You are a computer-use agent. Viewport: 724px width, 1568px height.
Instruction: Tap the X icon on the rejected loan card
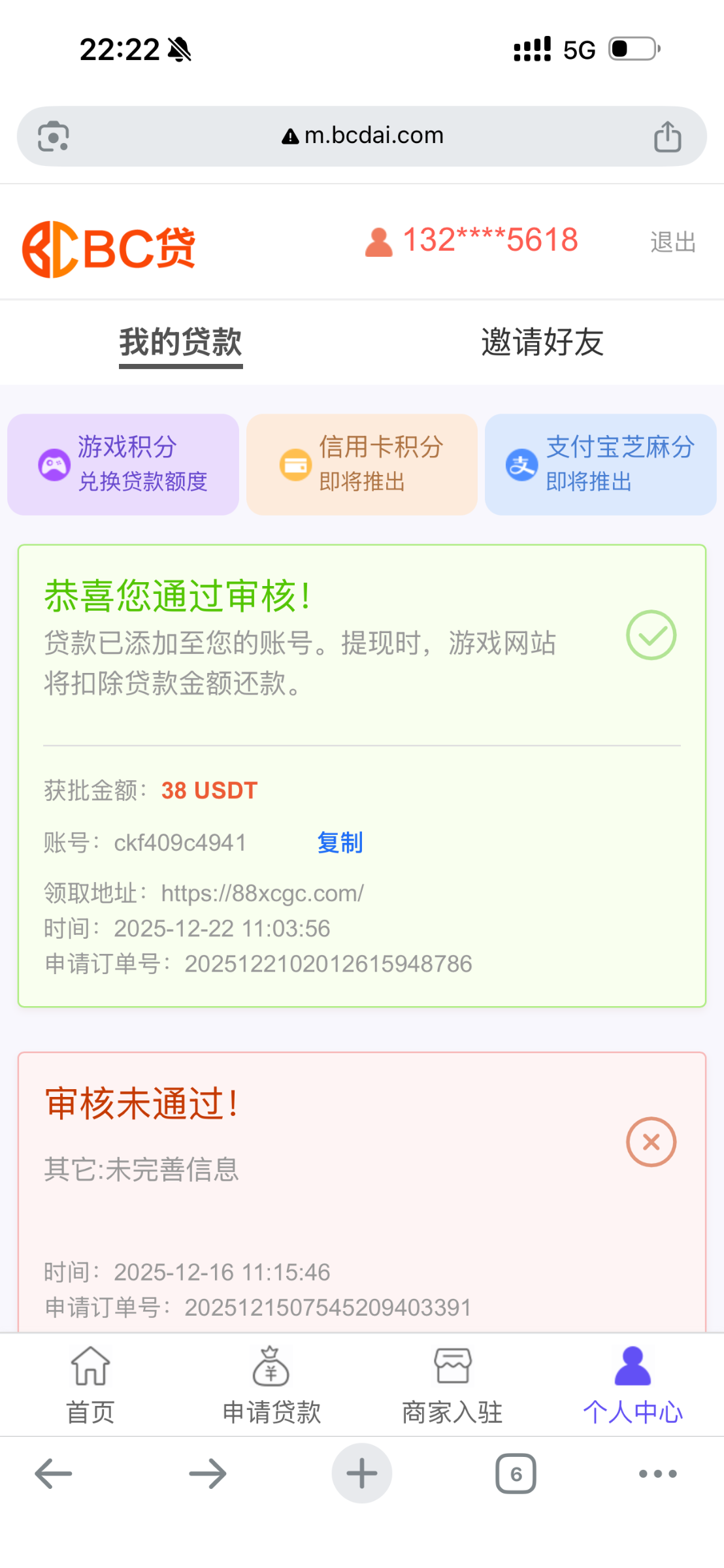pyautogui.click(x=651, y=1142)
